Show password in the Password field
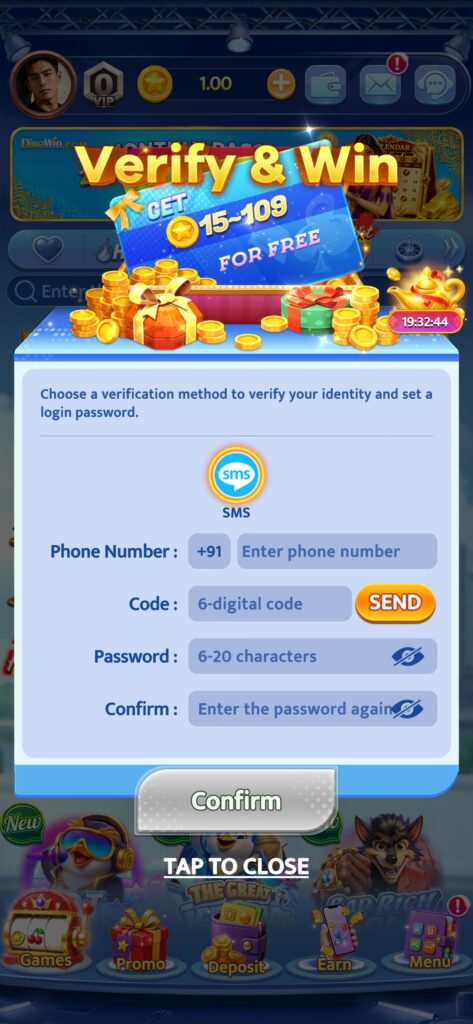The width and height of the screenshot is (473, 1024). coord(408,656)
